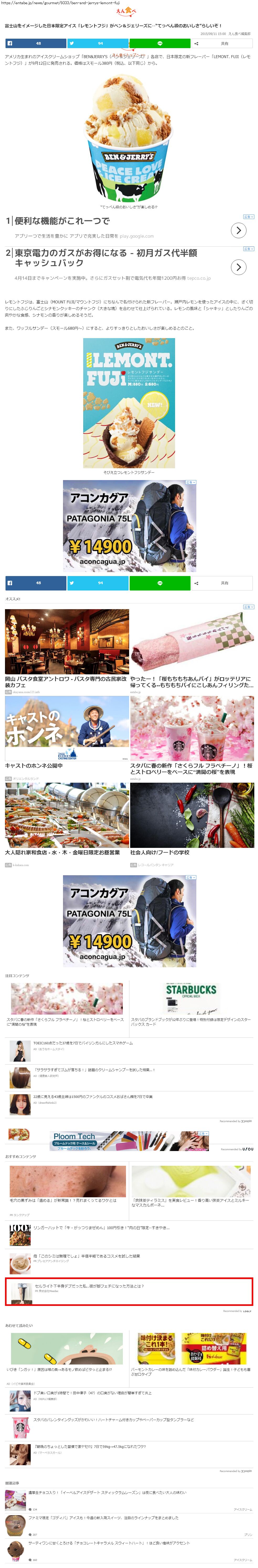Open スタバのバレンタイングッズ article
This screenshot has height=1568, width=258.
click(114, 1419)
